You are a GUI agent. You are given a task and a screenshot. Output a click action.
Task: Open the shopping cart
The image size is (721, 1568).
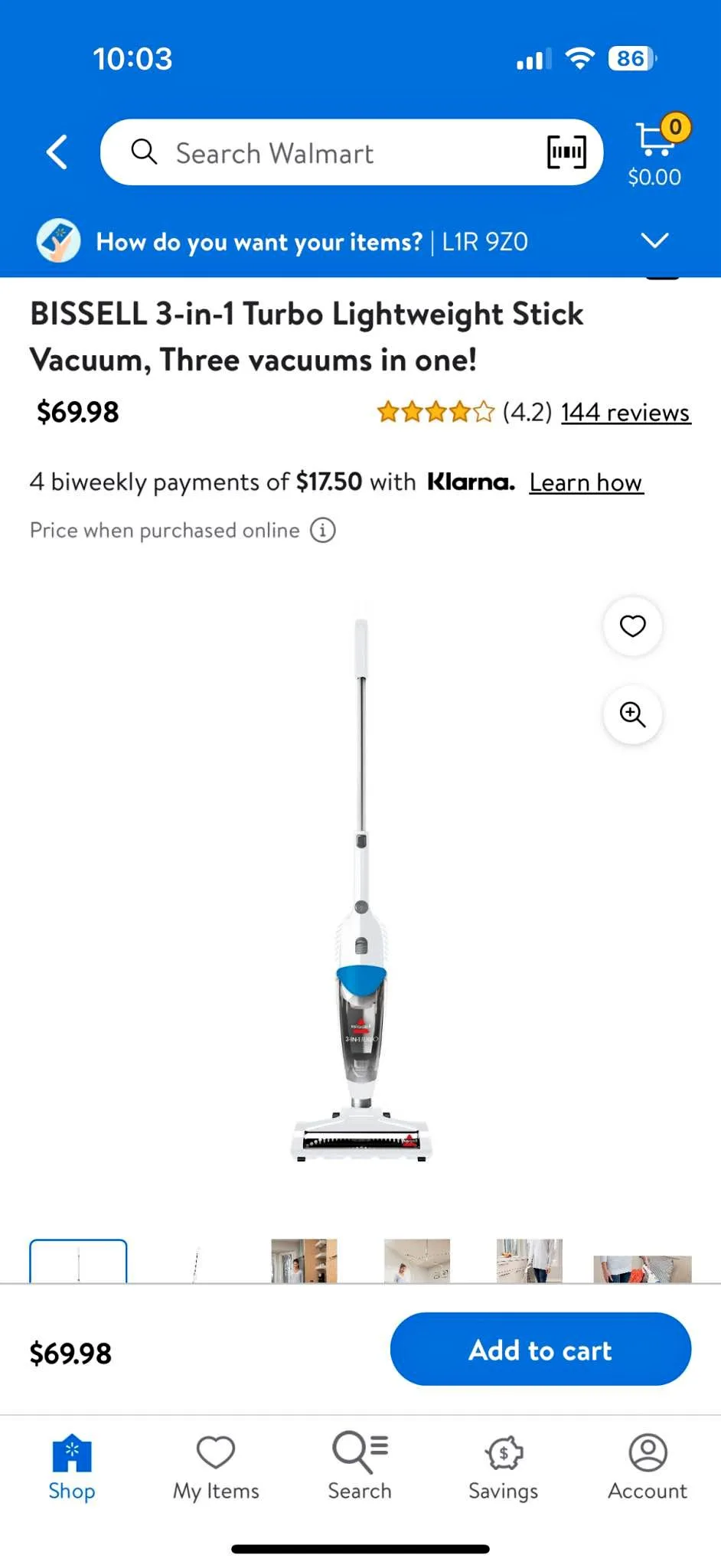coord(656,152)
